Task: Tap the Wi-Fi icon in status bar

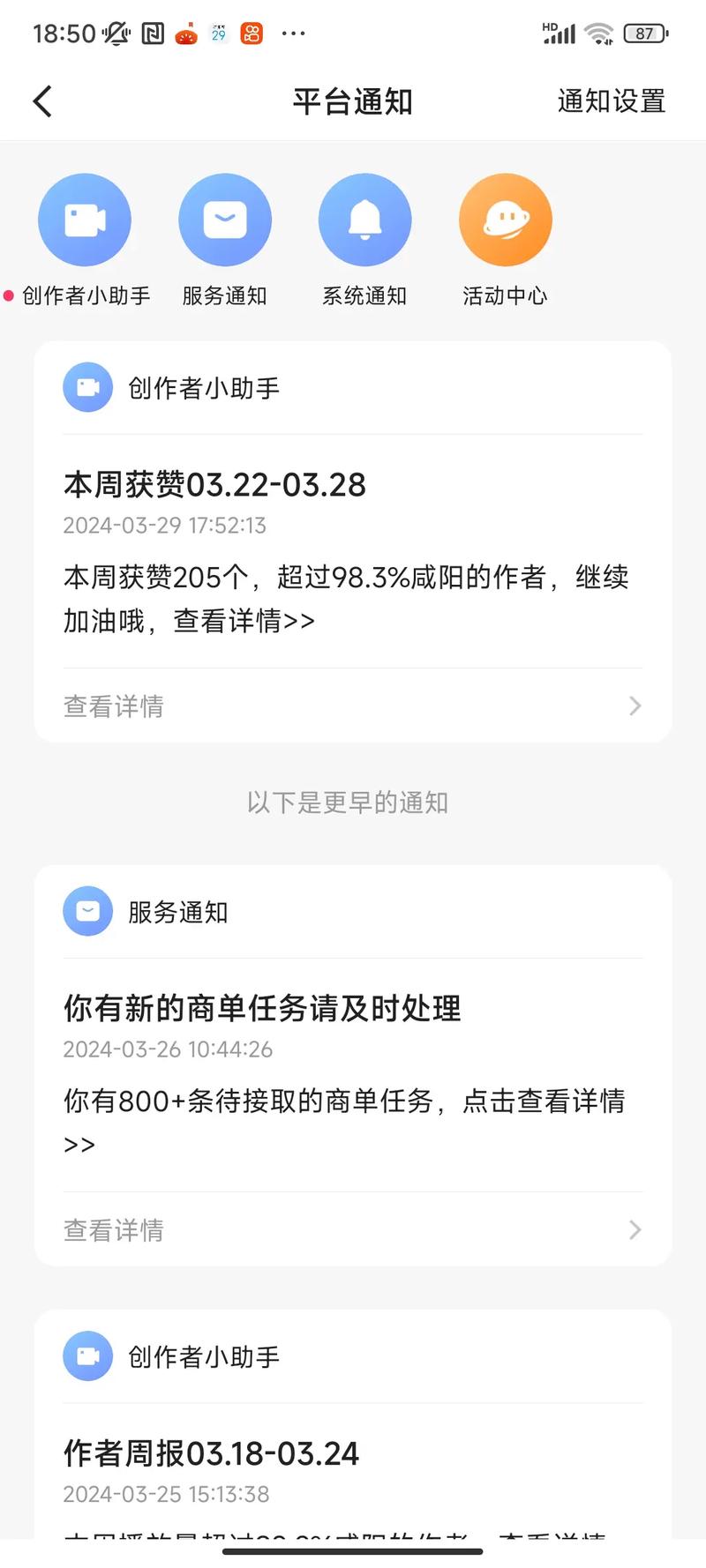Action: pos(599,33)
